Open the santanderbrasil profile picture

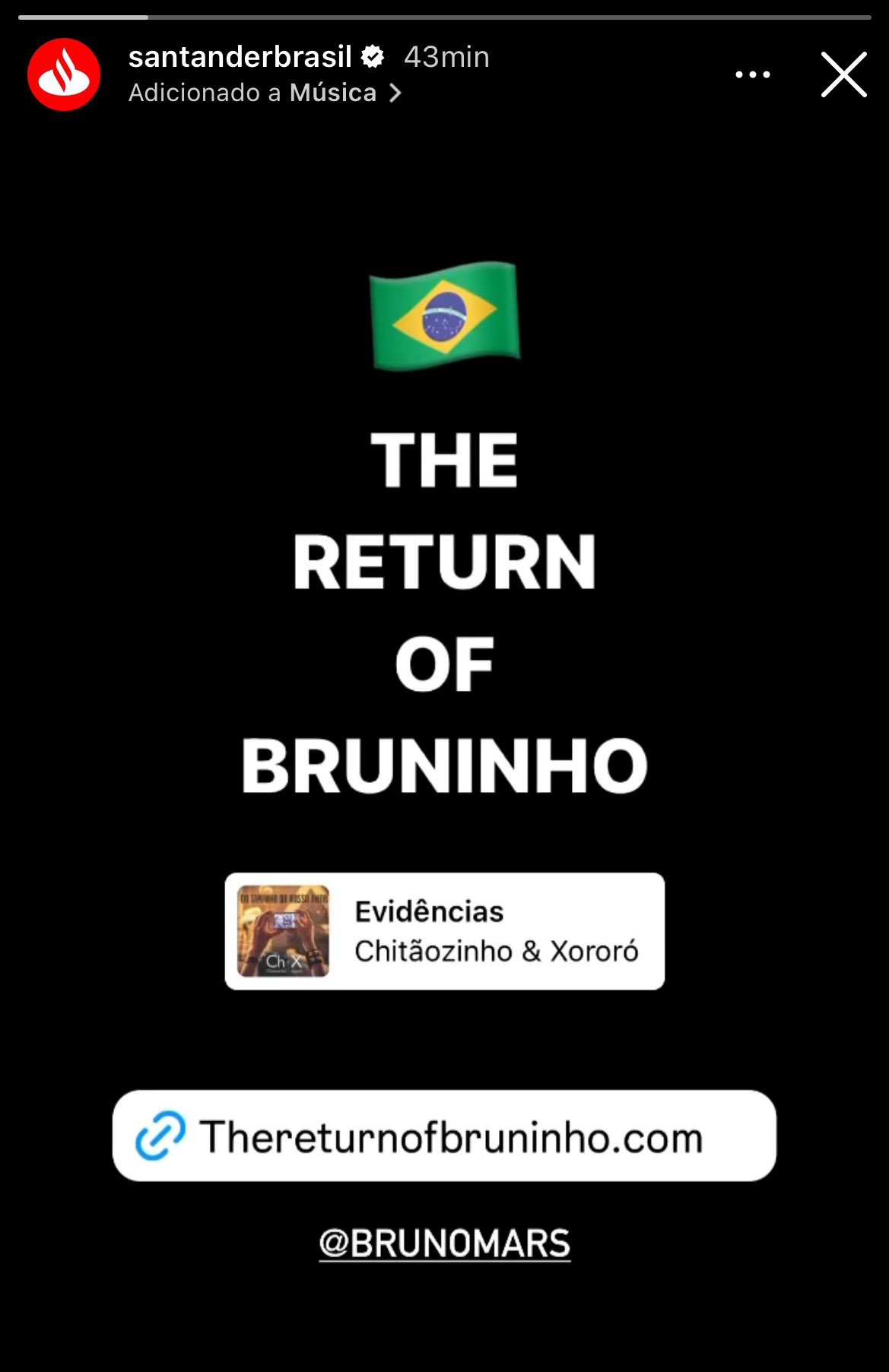pos(64,74)
